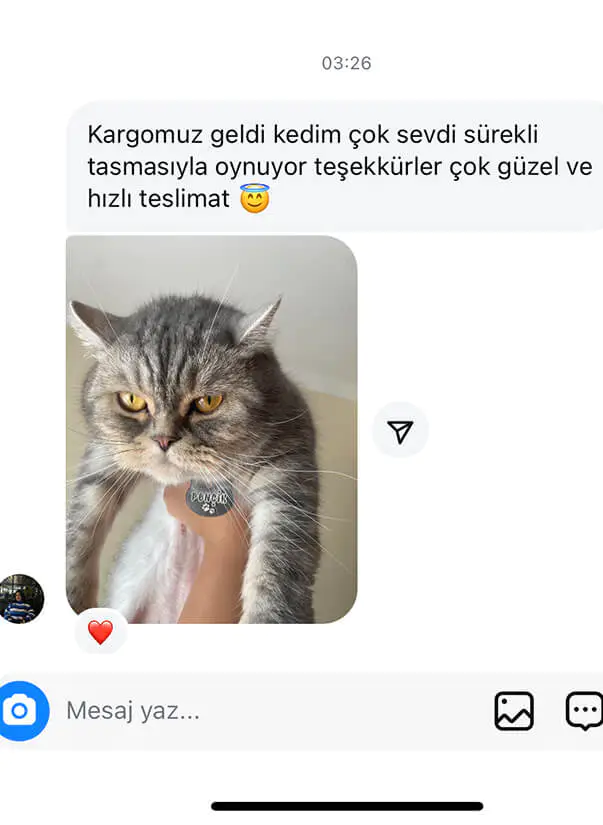Open the cat photo in the chat
Screen dimensions: 603x825
tap(211, 429)
